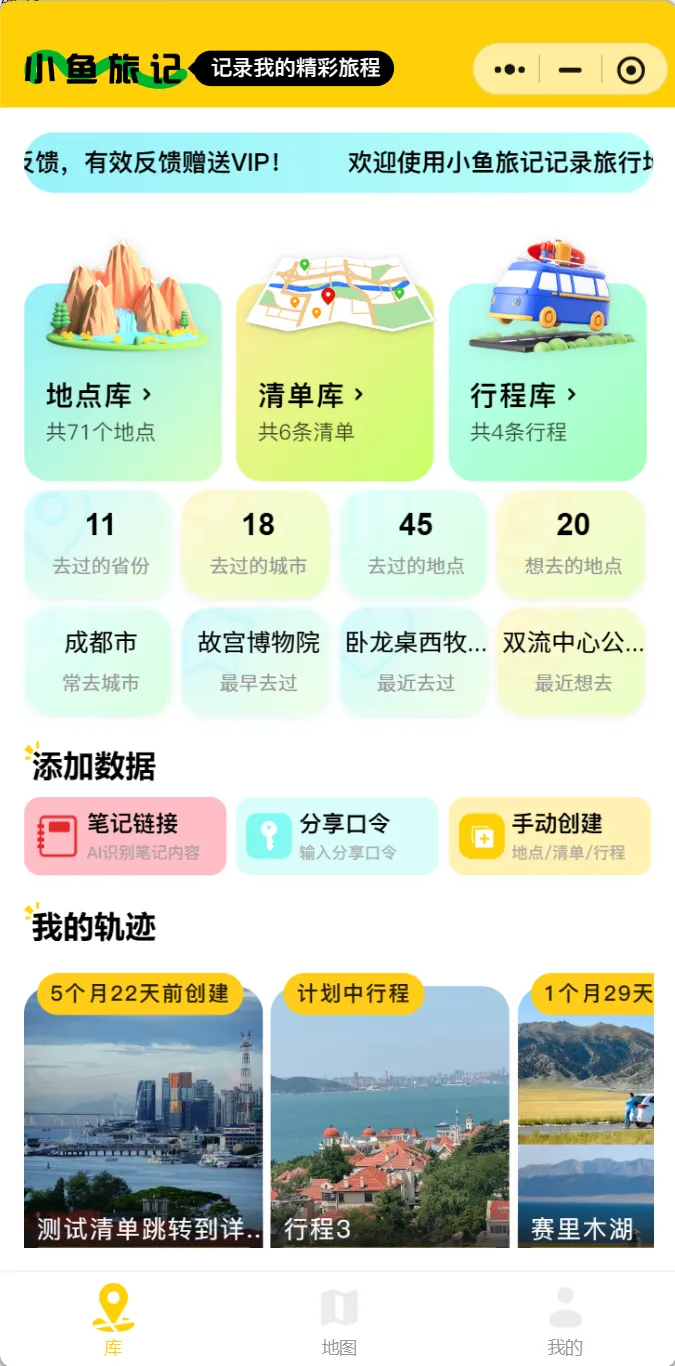Close the mini program via circle icon

point(631,70)
